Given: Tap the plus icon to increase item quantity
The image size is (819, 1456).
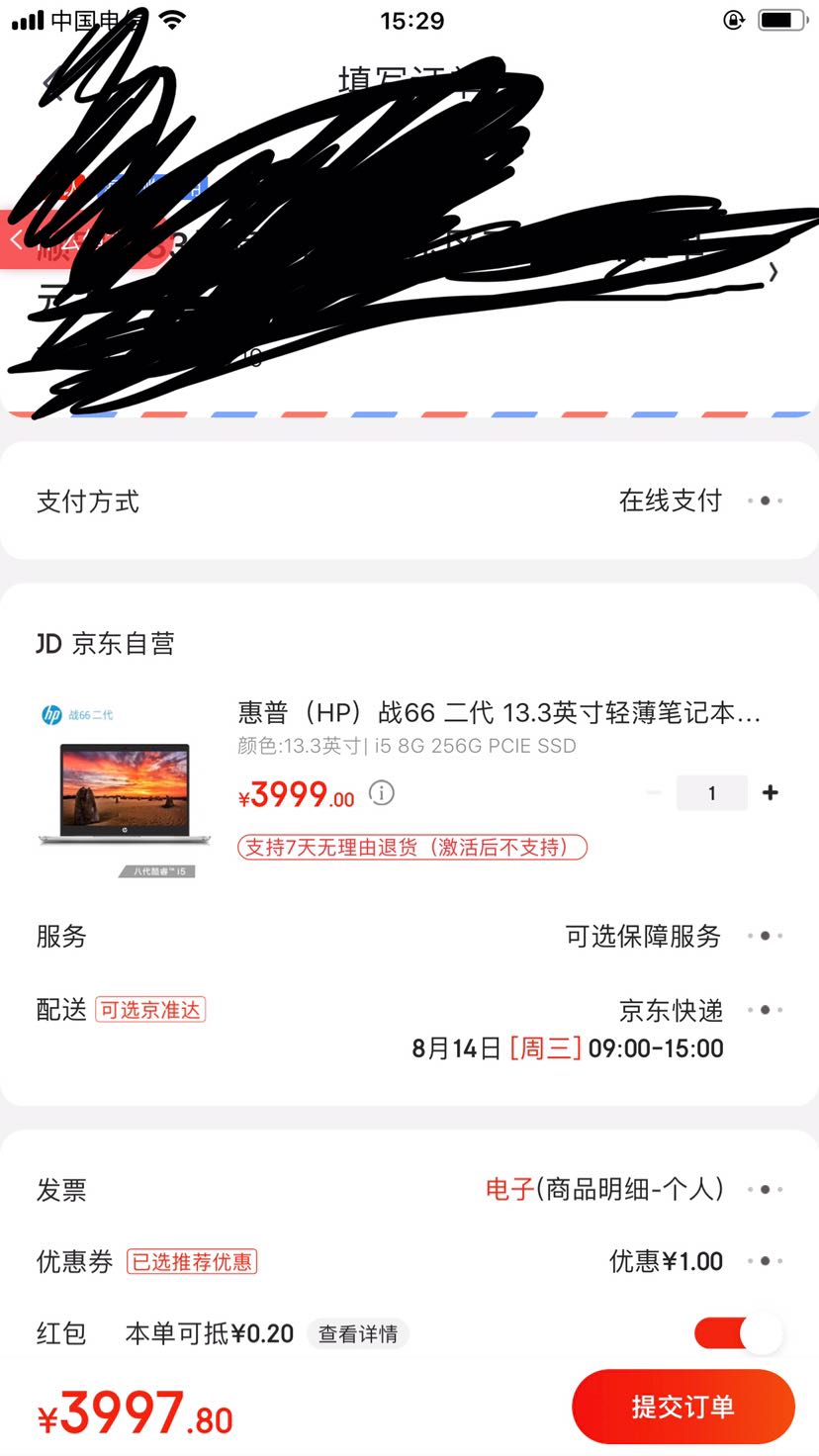Looking at the screenshot, I should coord(770,792).
